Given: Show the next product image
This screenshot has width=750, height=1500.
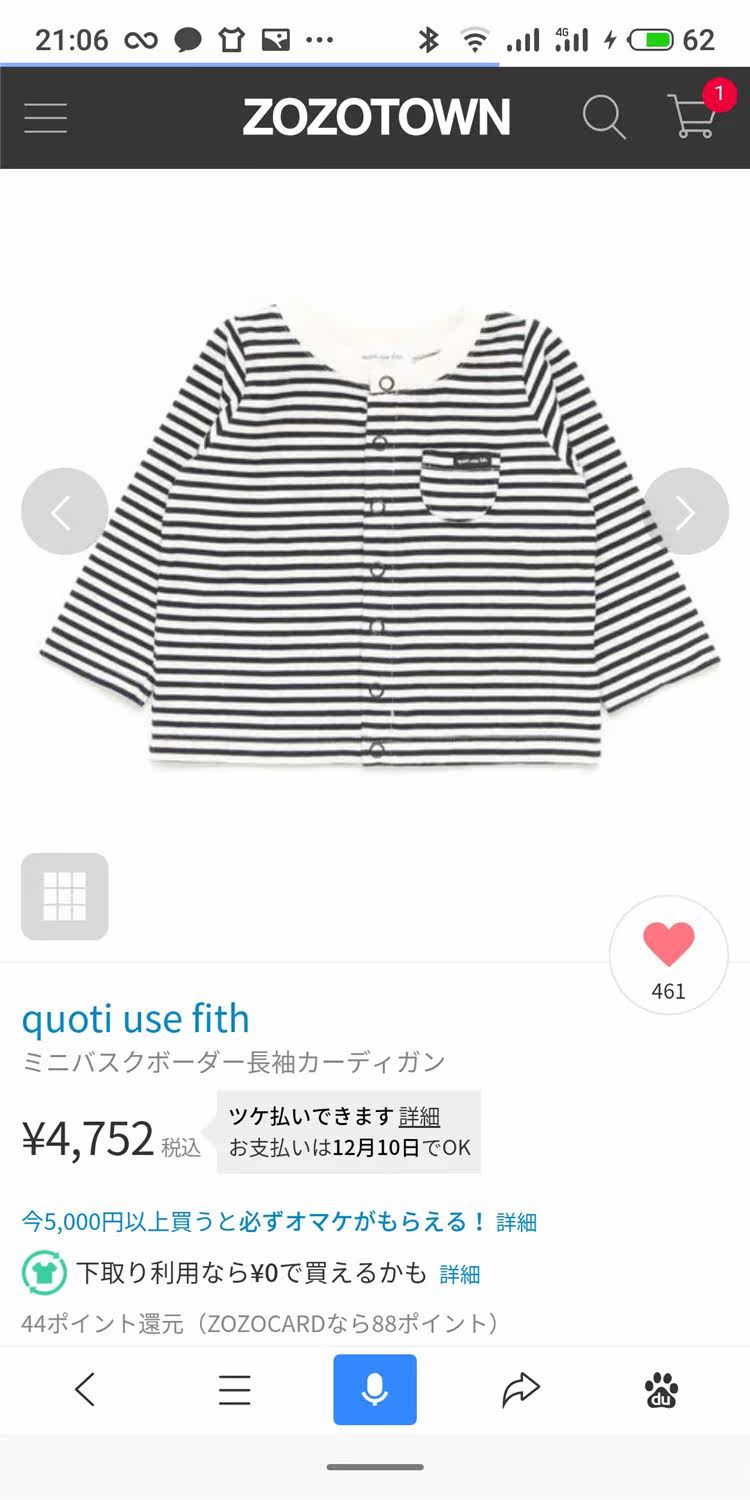Looking at the screenshot, I should (685, 511).
